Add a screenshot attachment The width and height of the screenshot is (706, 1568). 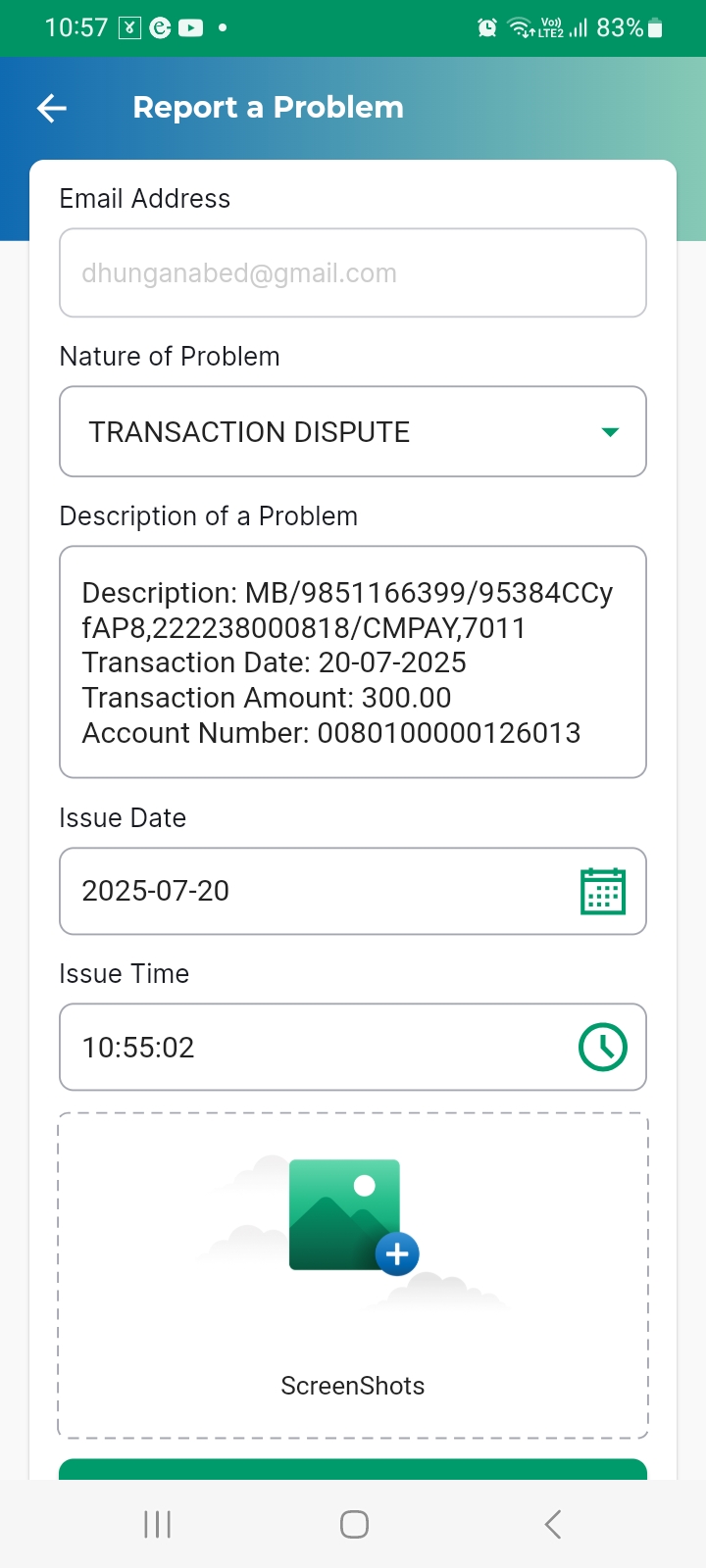point(353,1274)
